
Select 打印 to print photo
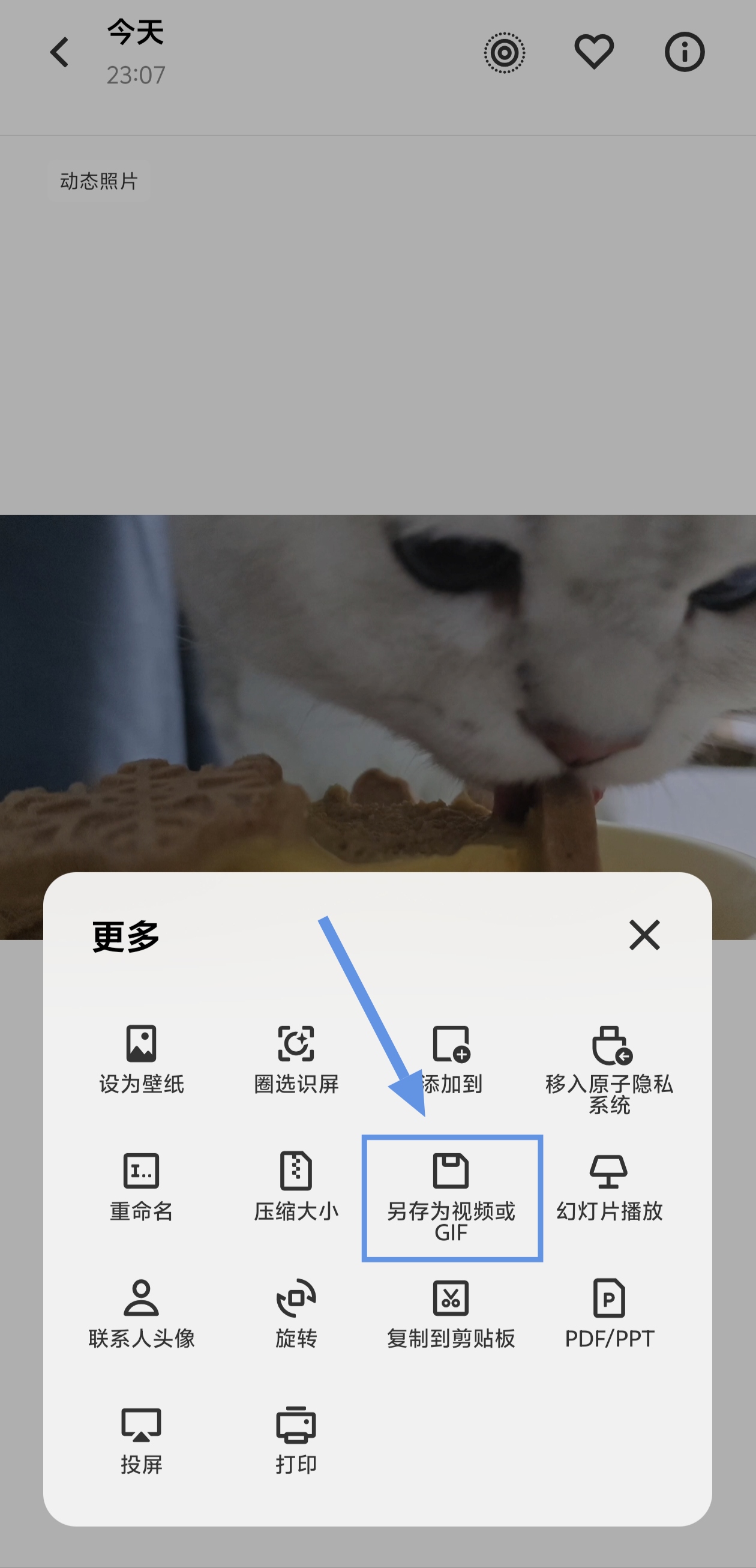(x=296, y=1440)
